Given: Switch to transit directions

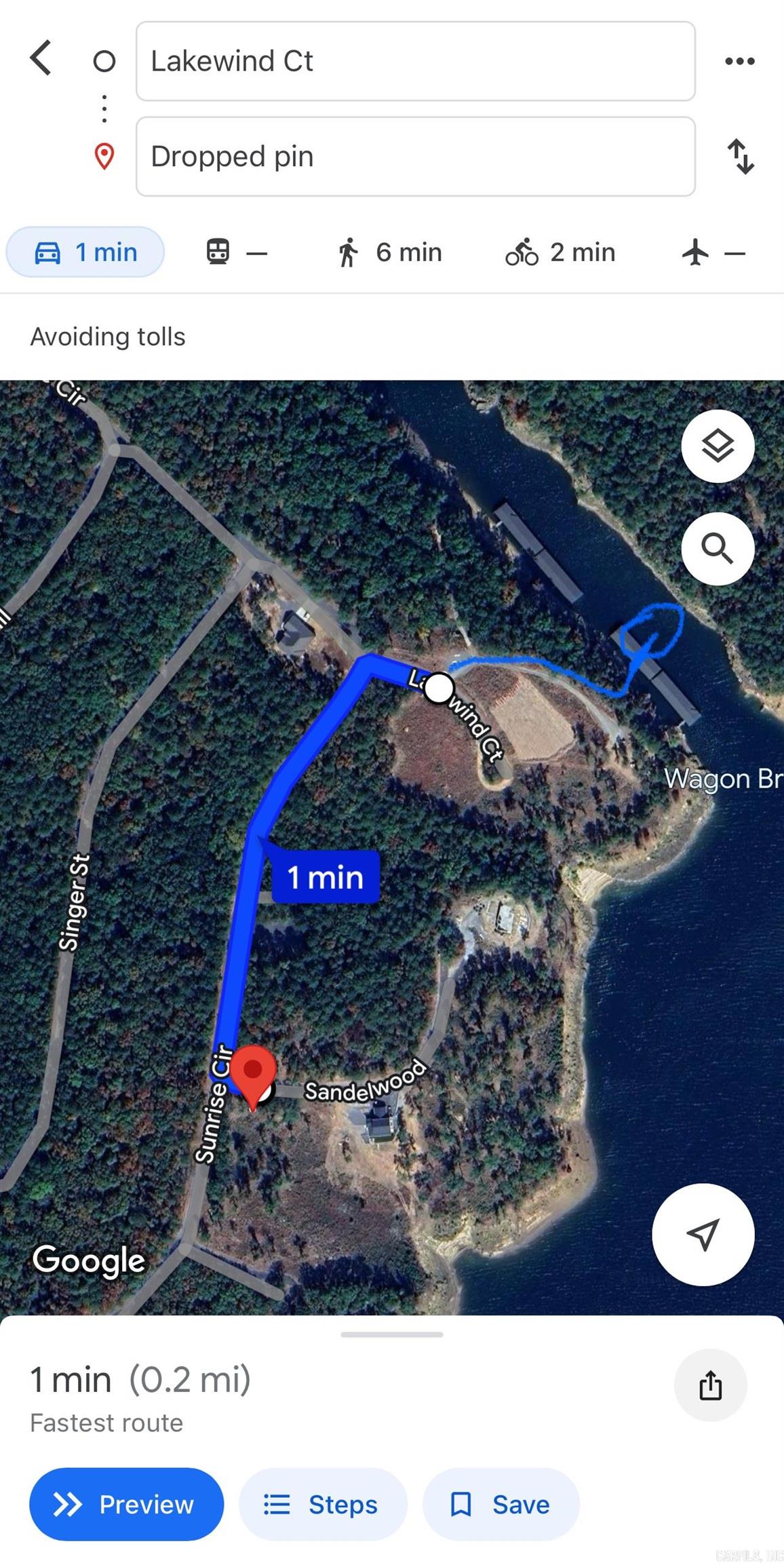Looking at the screenshot, I should point(237,252).
